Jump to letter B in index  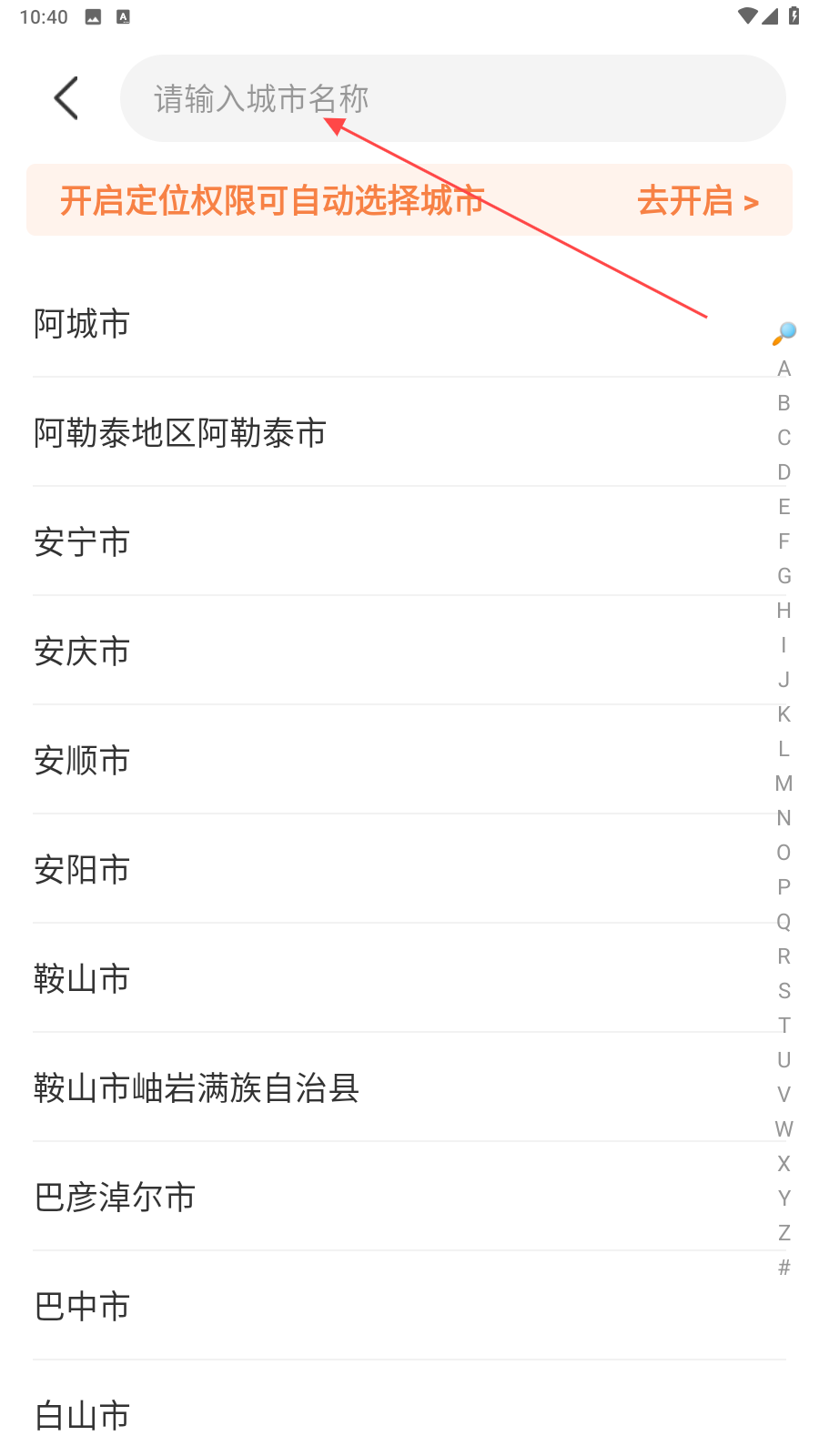(x=784, y=403)
